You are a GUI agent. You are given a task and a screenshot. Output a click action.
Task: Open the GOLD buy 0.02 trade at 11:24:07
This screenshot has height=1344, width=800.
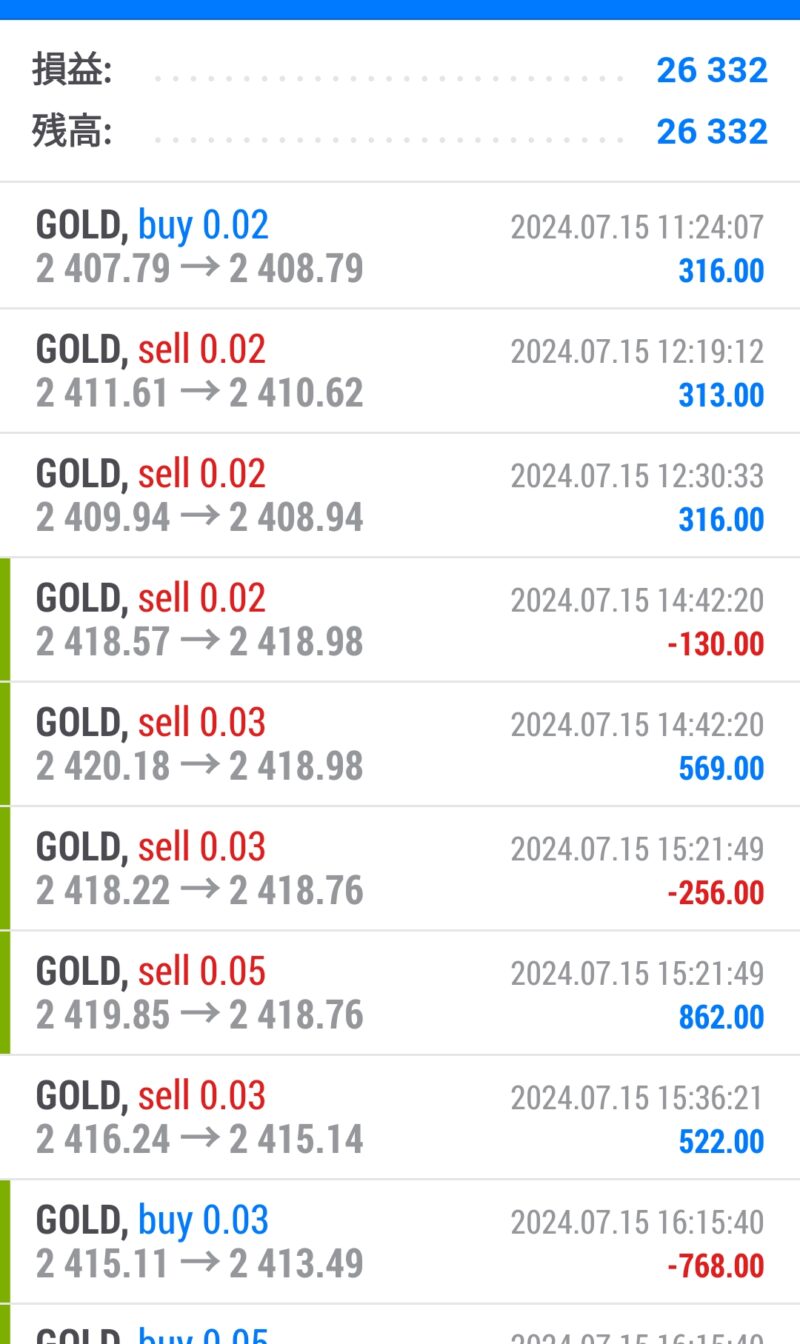tap(400, 246)
